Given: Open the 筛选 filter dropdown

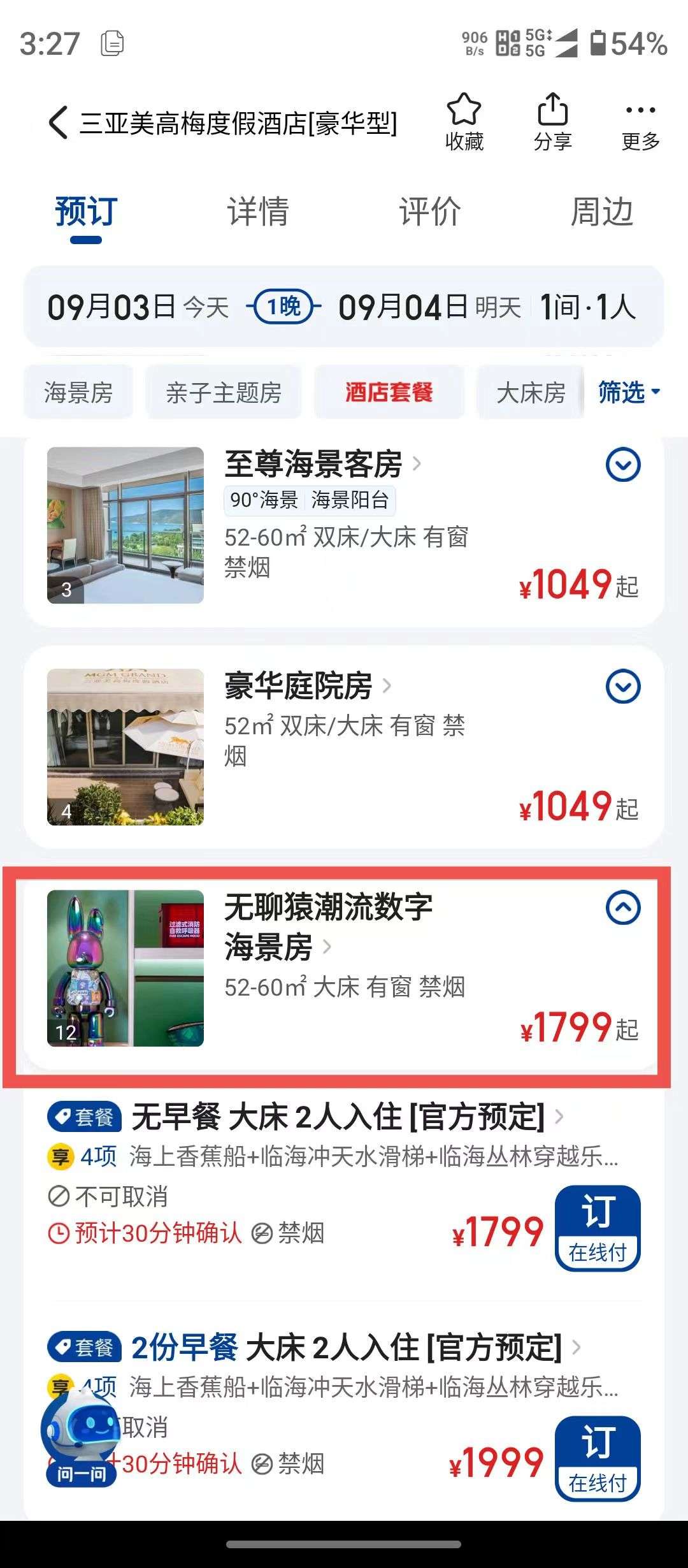Looking at the screenshot, I should coord(629,392).
